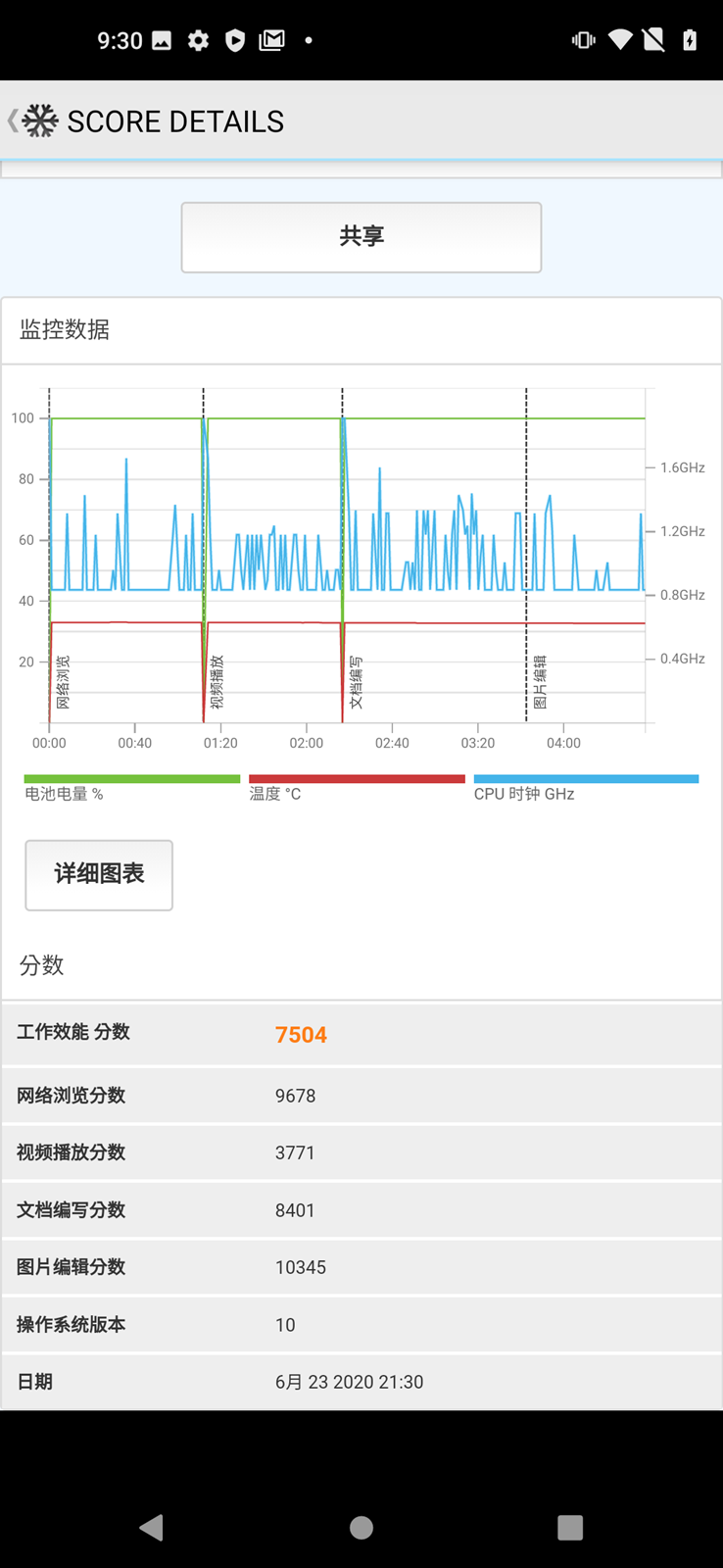Image resolution: width=723 pixels, height=1568 pixels.
Task: Open recent apps overview
Action: pyautogui.click(x=570, y=1527)
